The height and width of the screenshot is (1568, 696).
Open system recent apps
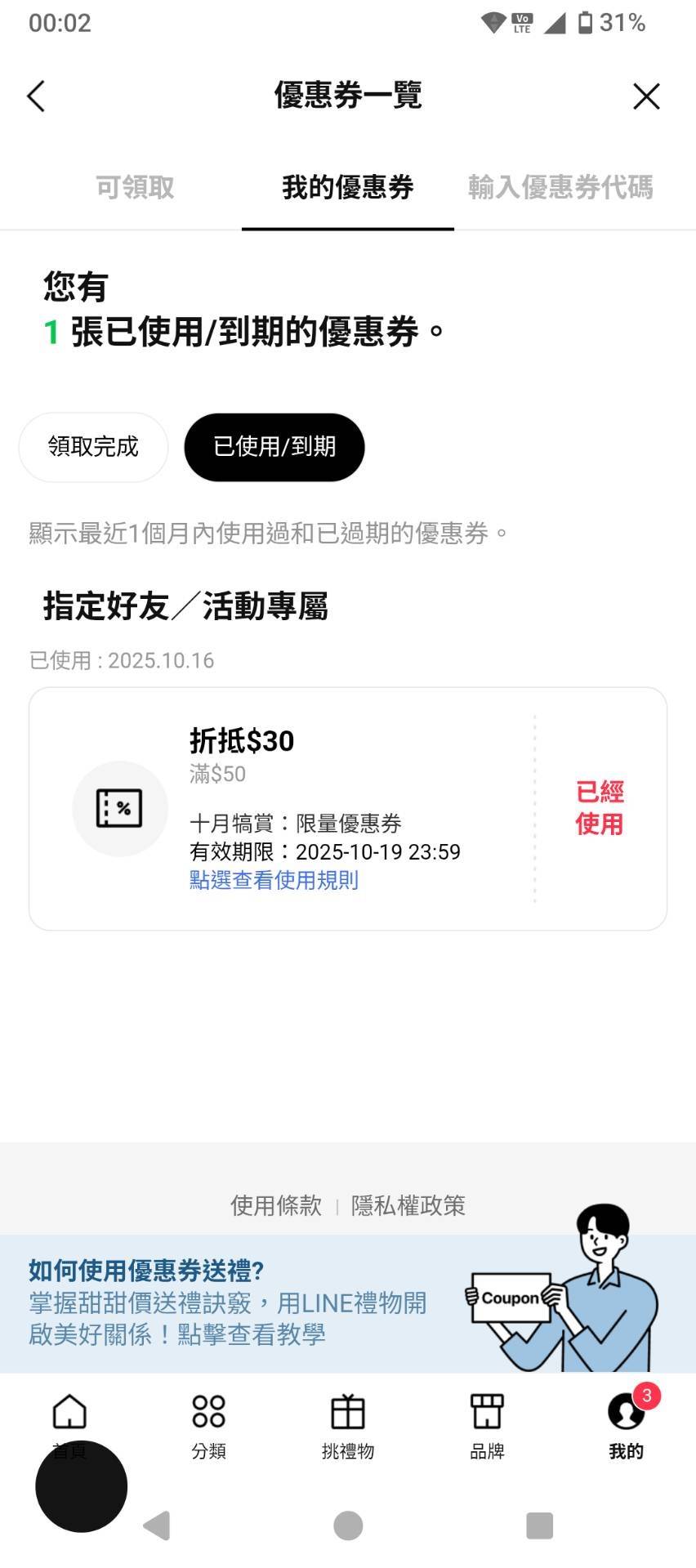pyautogui.click(x=539, y=1526)
